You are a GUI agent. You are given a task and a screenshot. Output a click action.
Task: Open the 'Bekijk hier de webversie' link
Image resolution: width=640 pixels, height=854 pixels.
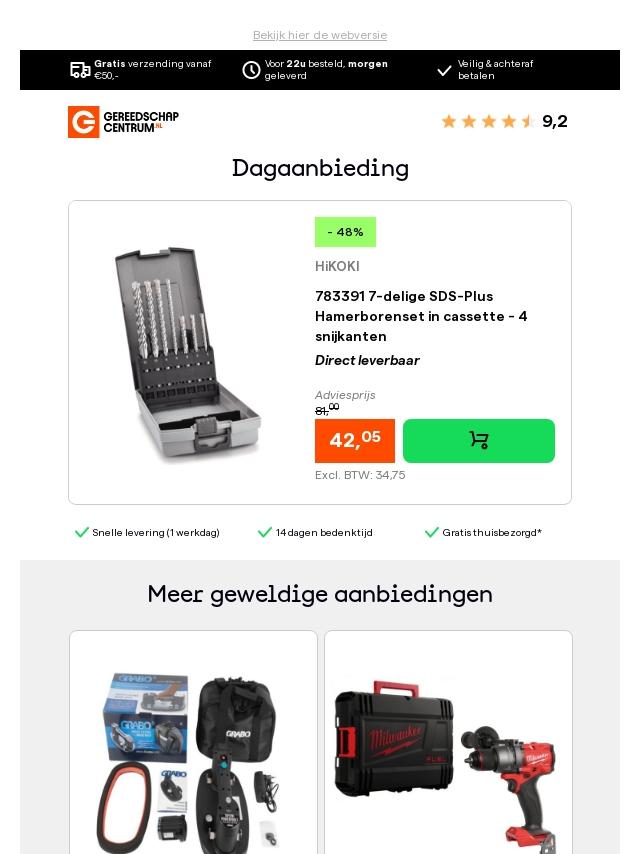click(320, 35)
